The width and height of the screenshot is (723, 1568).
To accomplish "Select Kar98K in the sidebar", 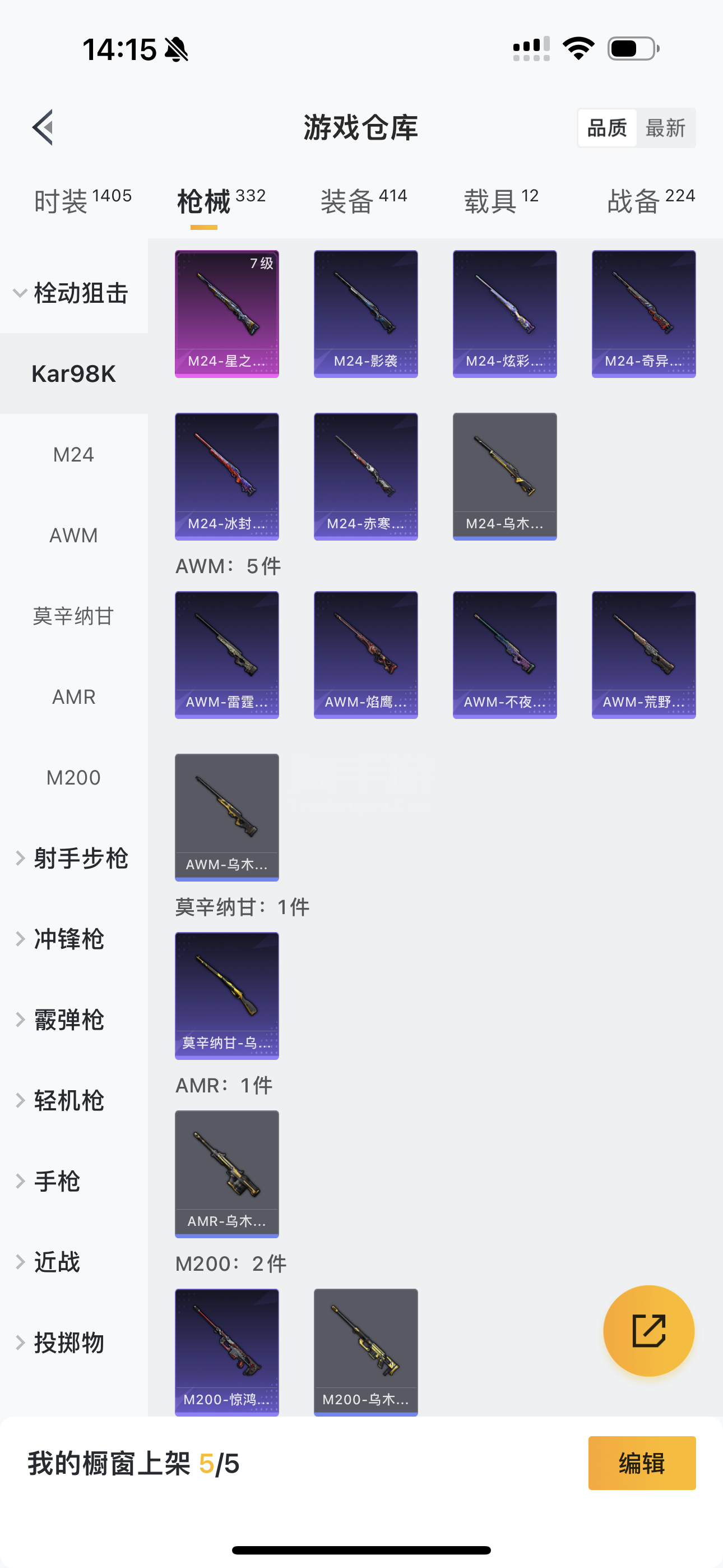I will pyautogui.click(x=73, y=373).
